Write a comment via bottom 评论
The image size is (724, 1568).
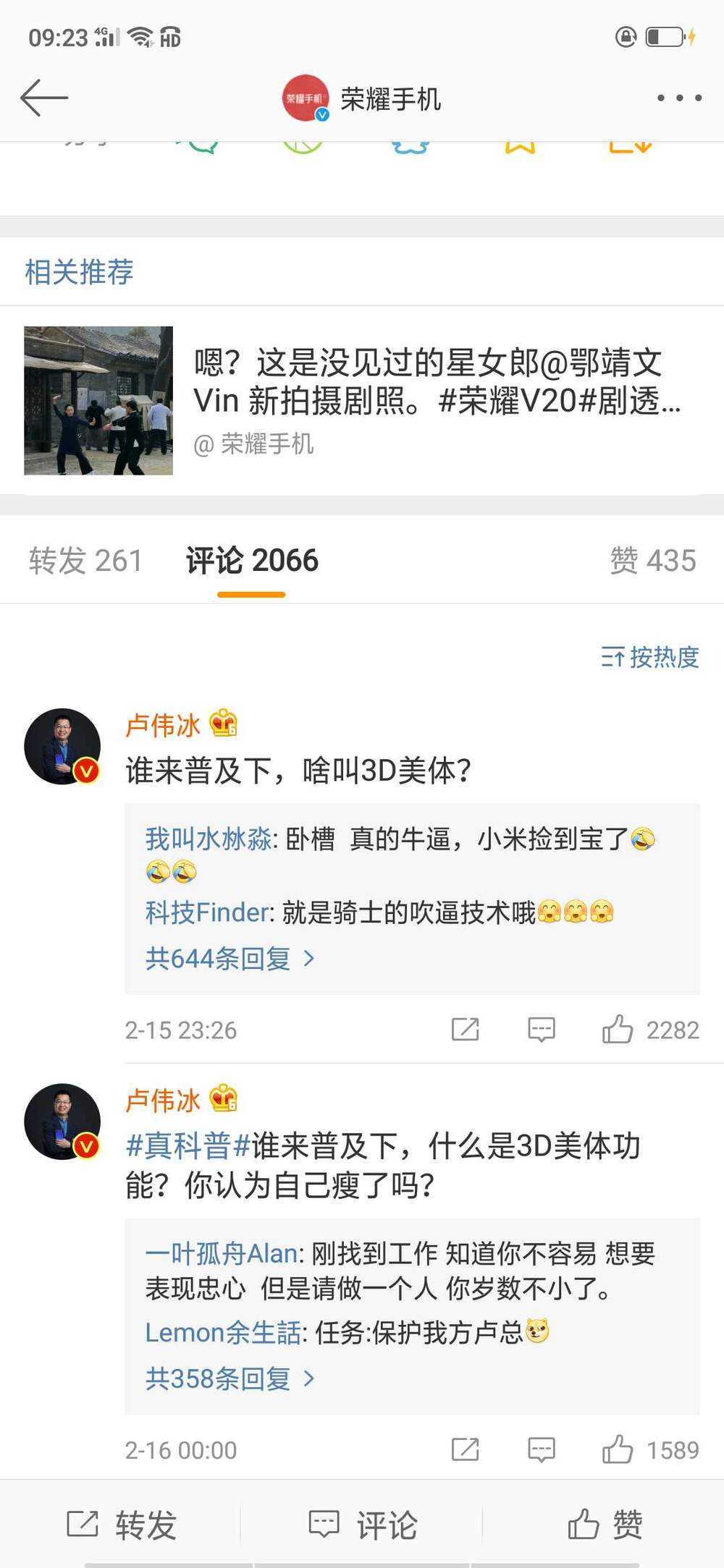tap(362, 1525)
